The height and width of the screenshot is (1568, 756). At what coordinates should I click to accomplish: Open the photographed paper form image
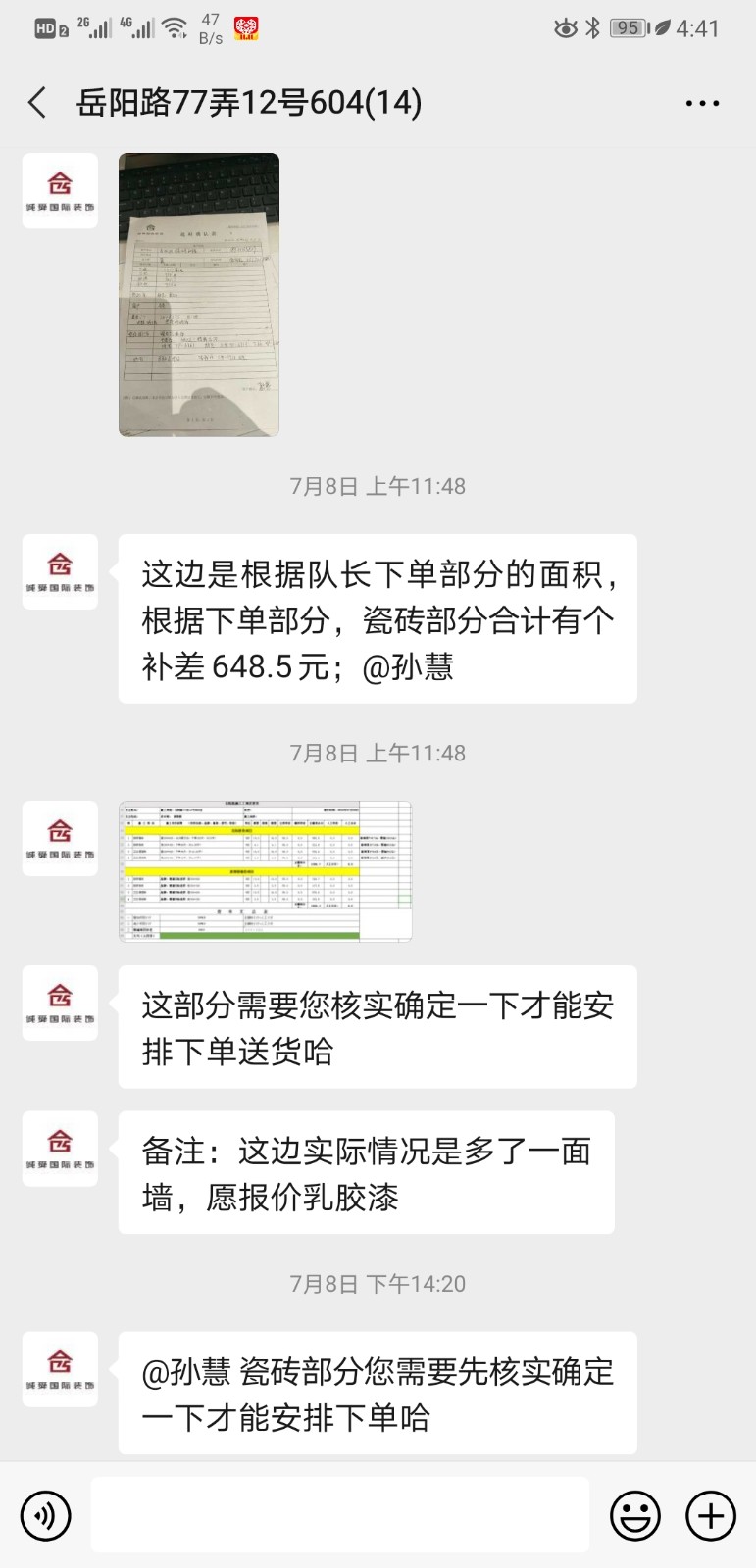coord(199,294)
